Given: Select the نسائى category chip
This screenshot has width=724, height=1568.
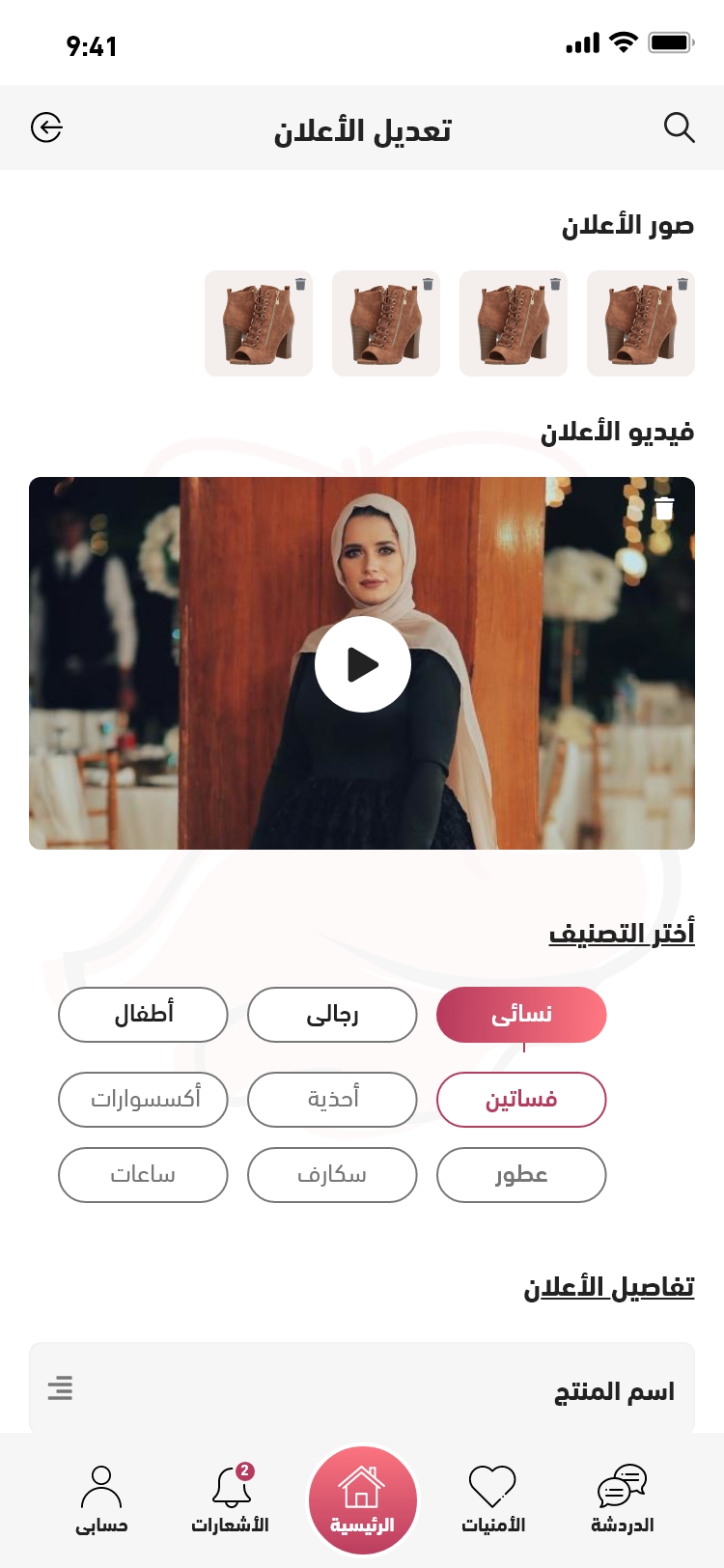Looking at the screenshot, I should 521,1014.
